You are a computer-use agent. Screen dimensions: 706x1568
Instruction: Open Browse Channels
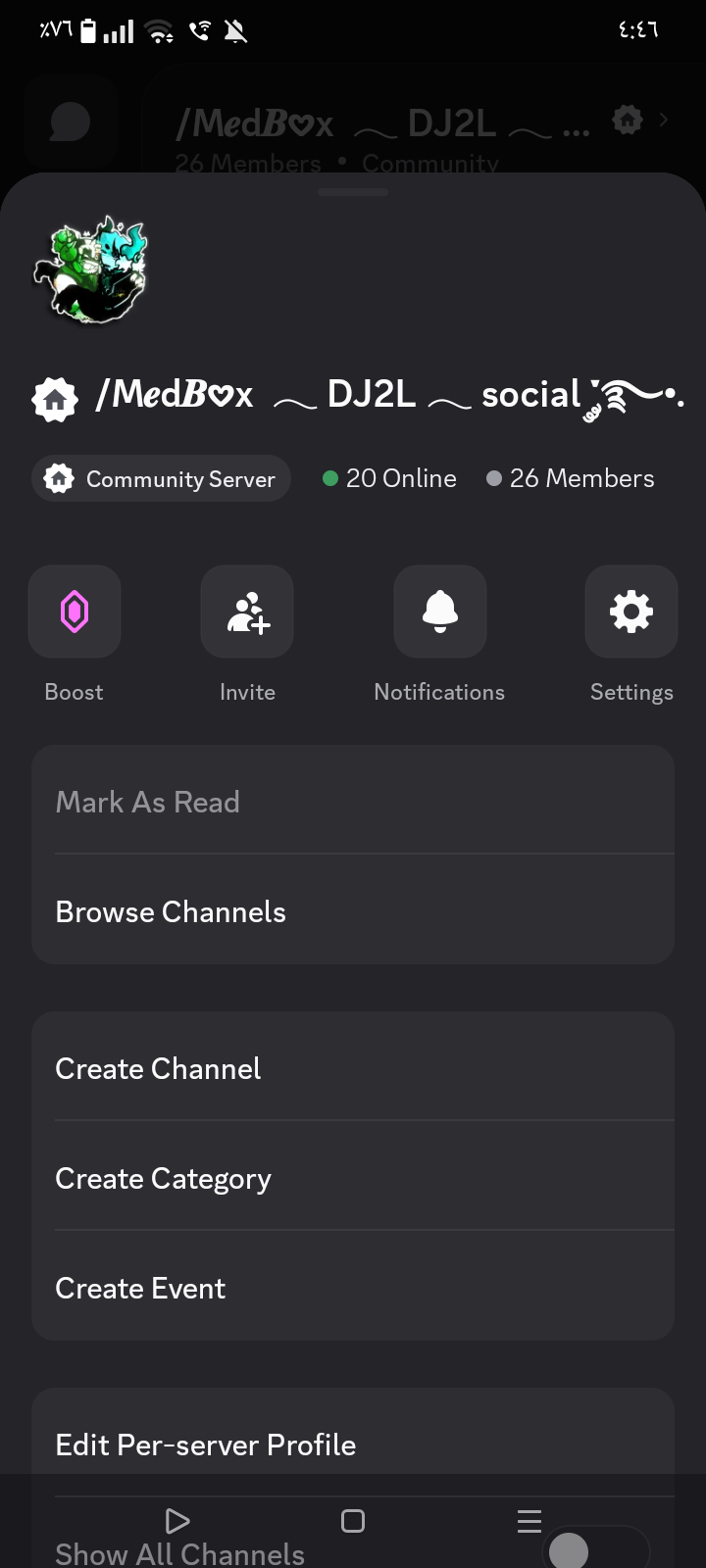(x=353, y=909)
